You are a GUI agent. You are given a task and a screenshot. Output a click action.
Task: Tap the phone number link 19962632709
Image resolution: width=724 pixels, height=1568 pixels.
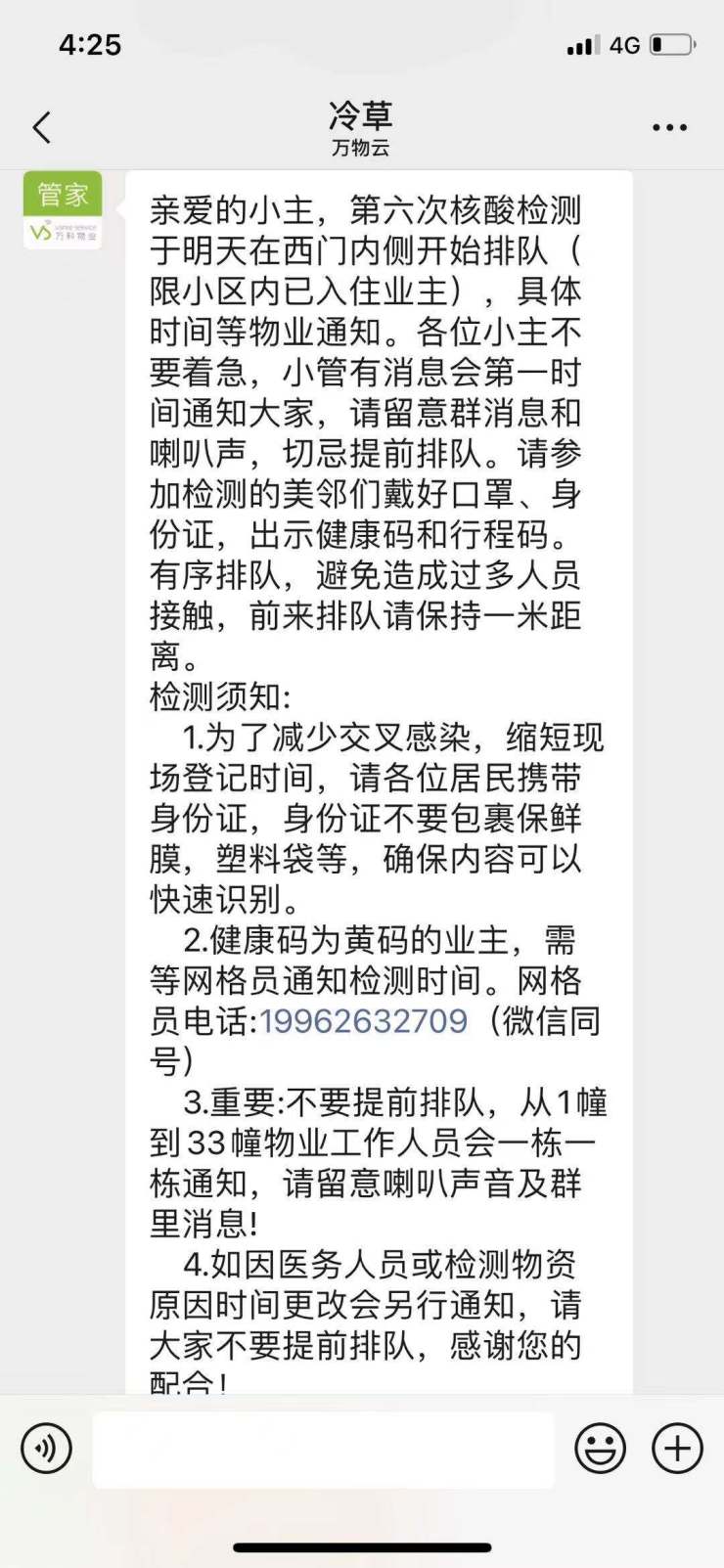coord(363,1021)
